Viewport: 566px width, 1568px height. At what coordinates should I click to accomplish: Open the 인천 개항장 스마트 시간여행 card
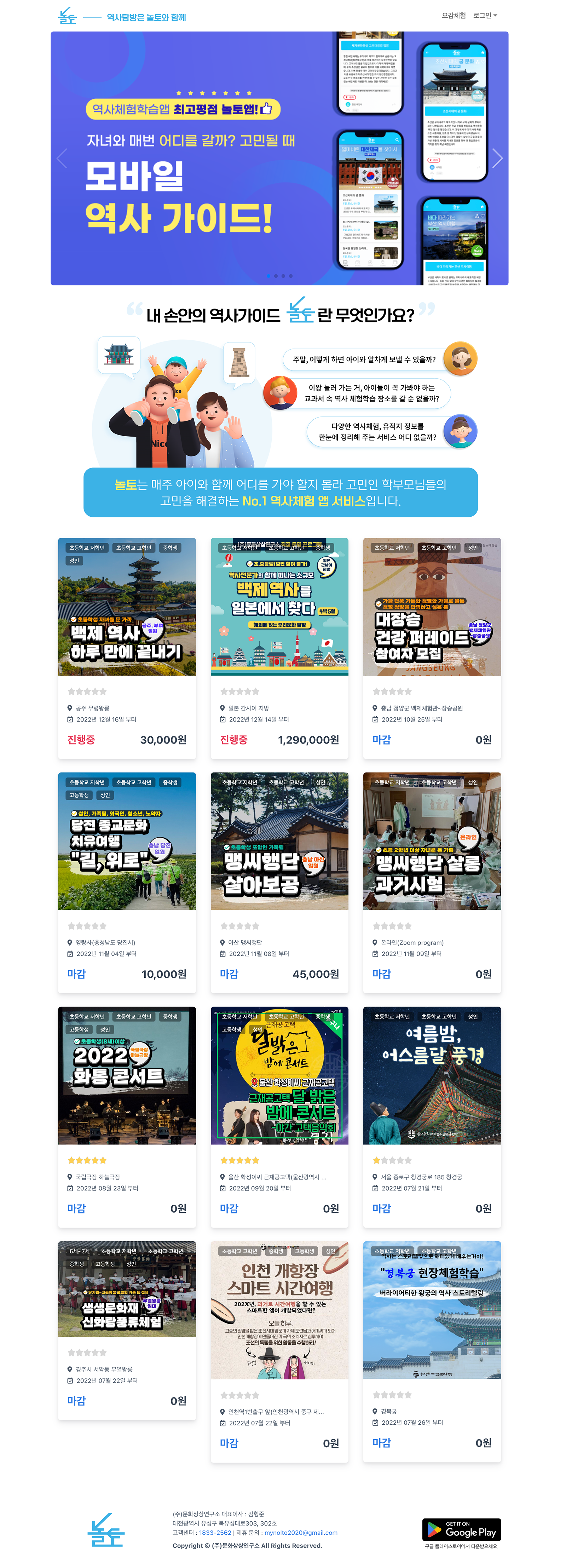(x=279, y=1310)
